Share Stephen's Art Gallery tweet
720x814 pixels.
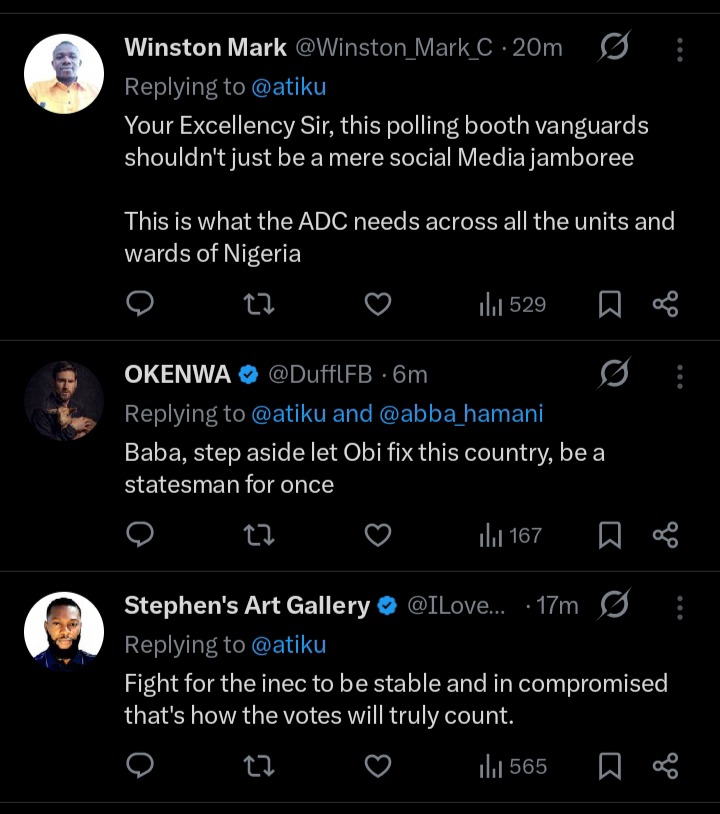click(666, 766)
